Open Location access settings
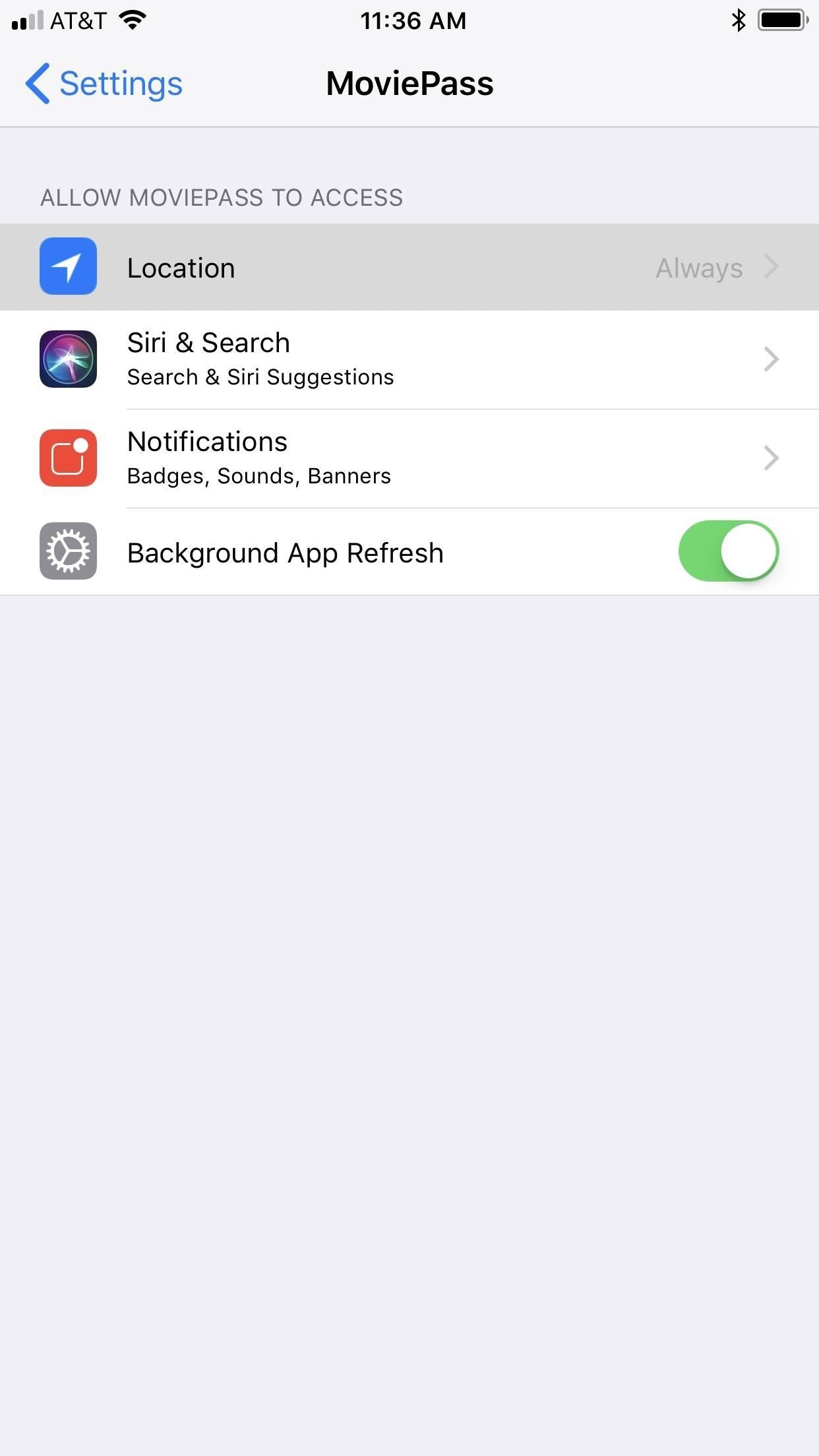Image resolution: width=819 pixels, height=1456 pixels. pos(409,268)
